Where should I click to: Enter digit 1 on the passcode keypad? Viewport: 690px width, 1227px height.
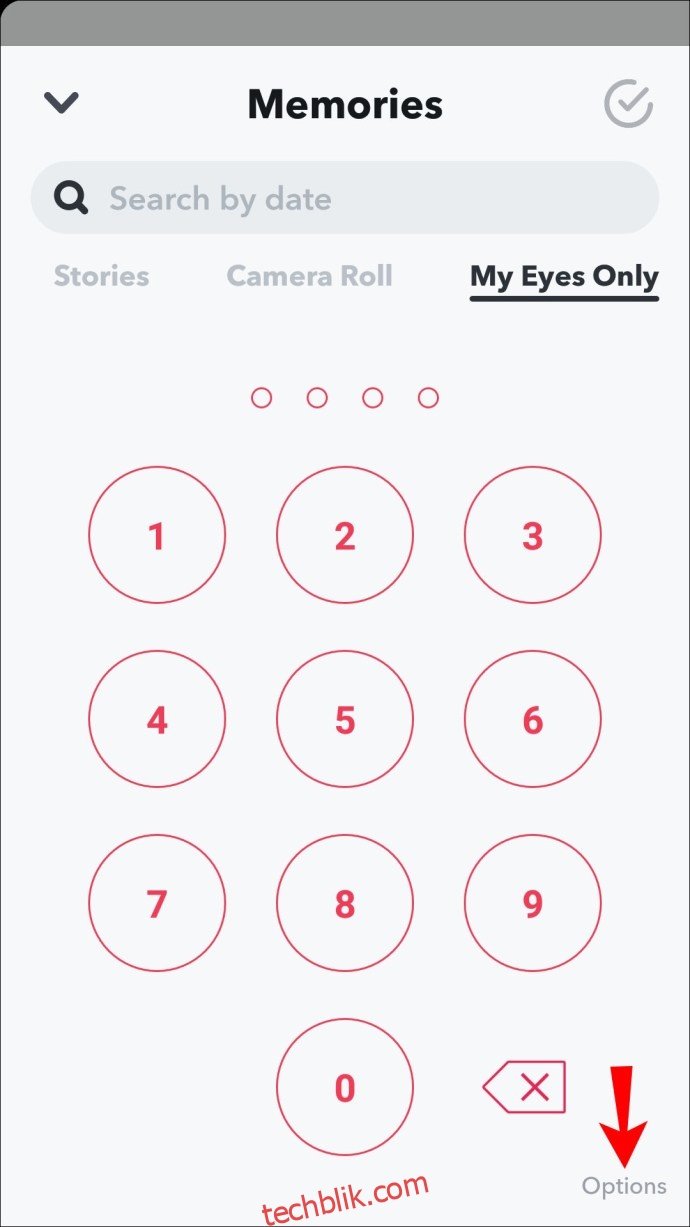tap(157, 536)
